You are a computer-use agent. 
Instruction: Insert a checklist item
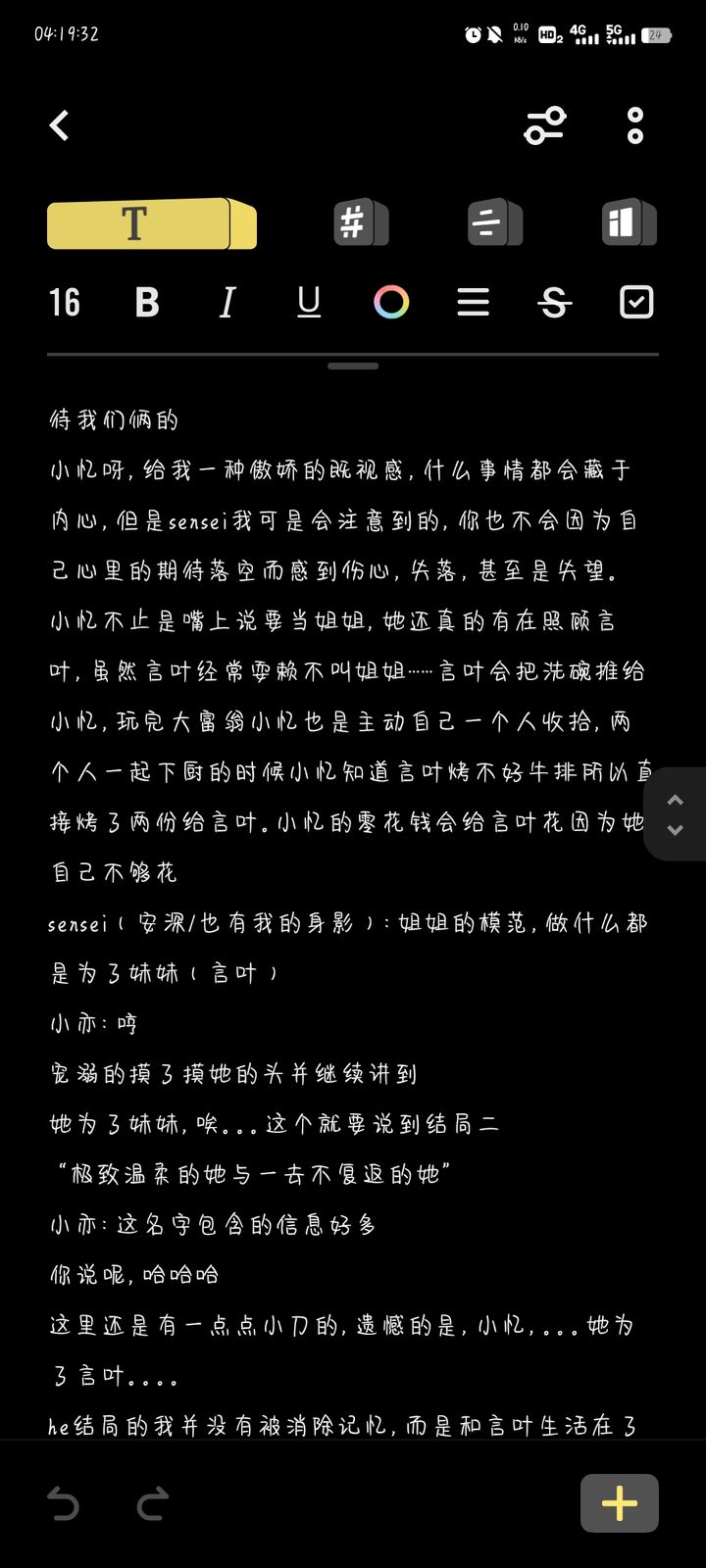pos(635,303)
